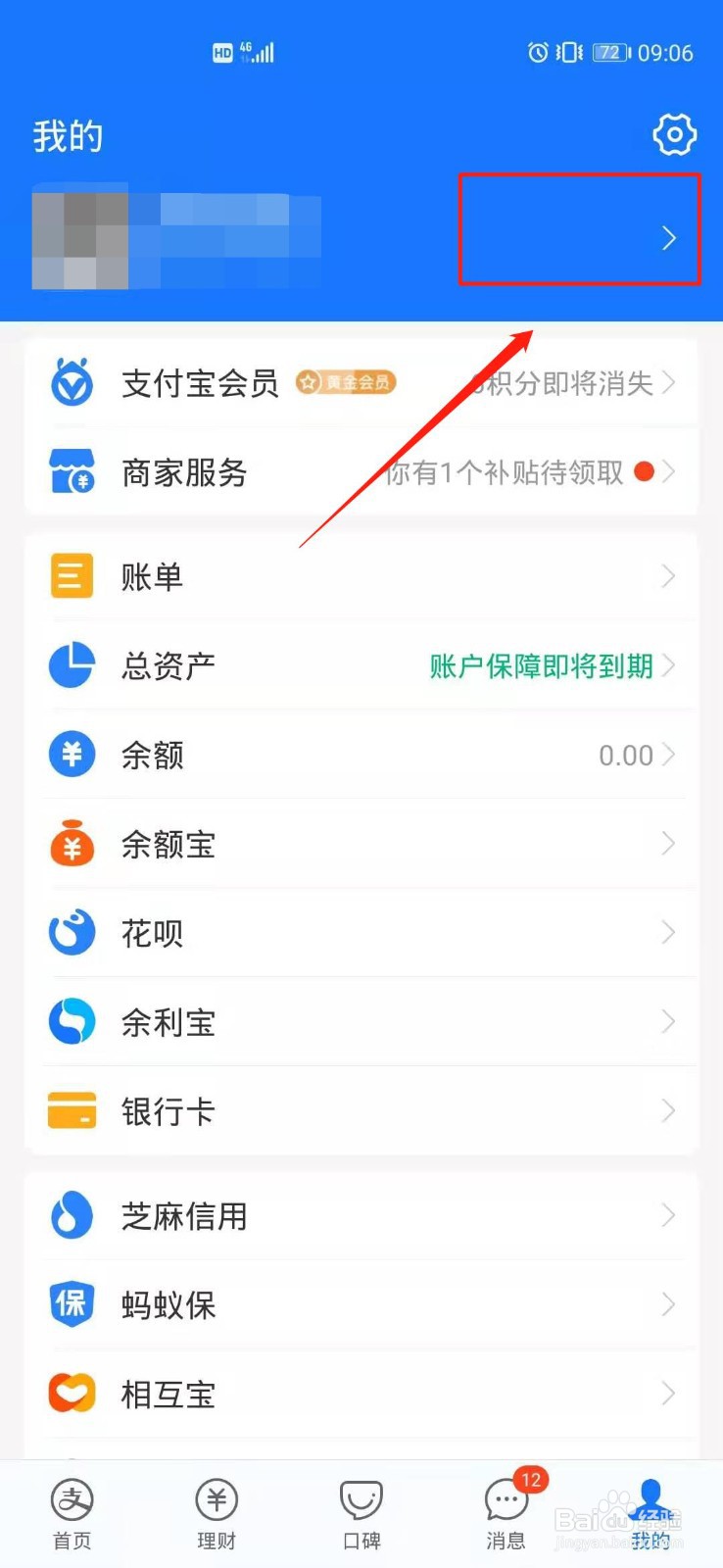Image resolution: width=723 pixels, height=1568 pixels.
Task: Select the 花呗 icon
Action: click(x=71, y=932)
